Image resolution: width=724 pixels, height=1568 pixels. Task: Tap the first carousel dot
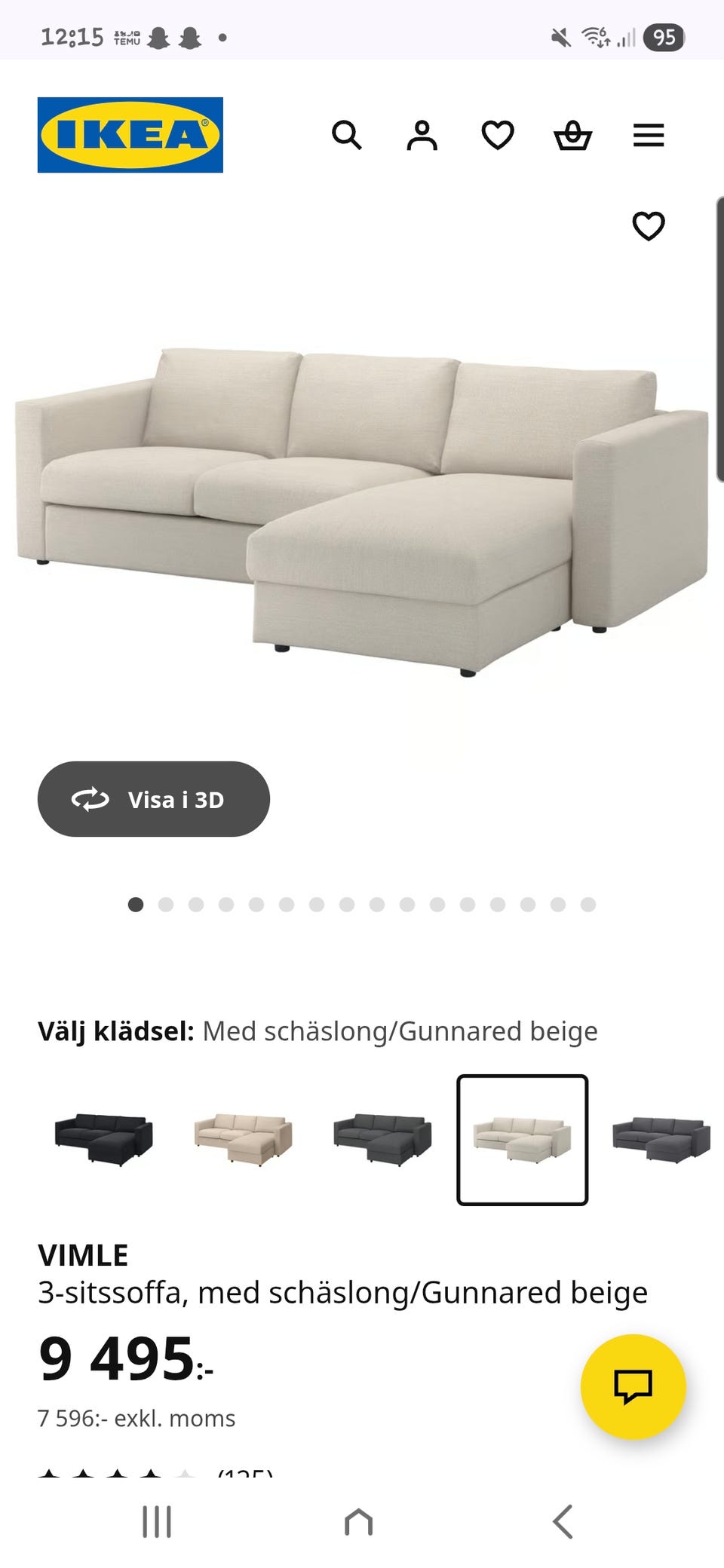pos(137,905)
